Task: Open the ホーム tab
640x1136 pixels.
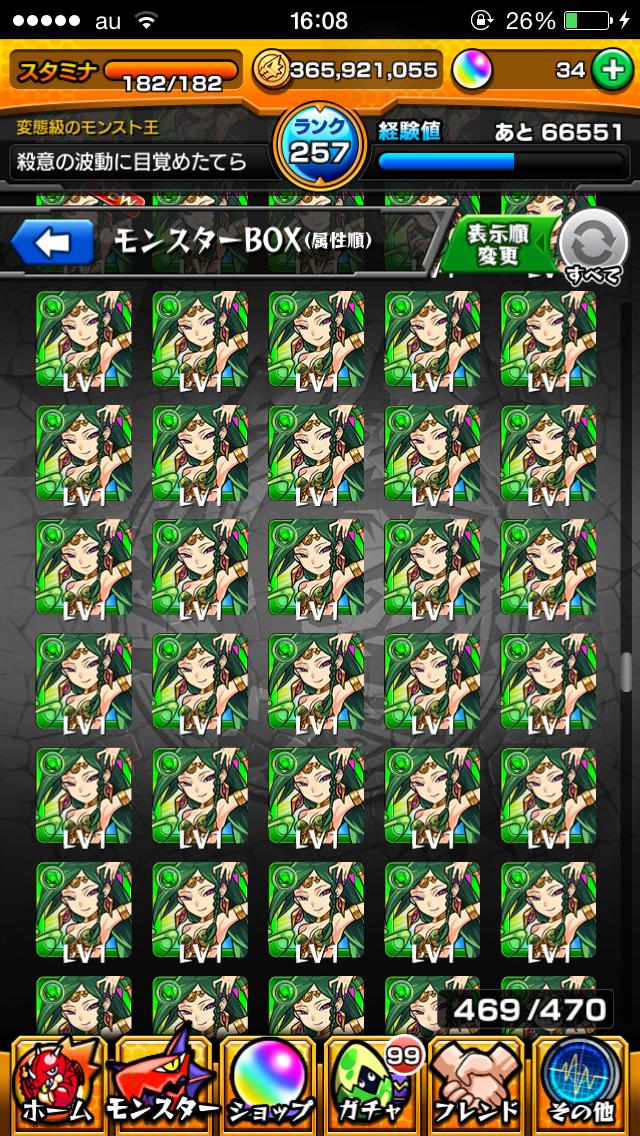Action: (x=56, y=1082)
